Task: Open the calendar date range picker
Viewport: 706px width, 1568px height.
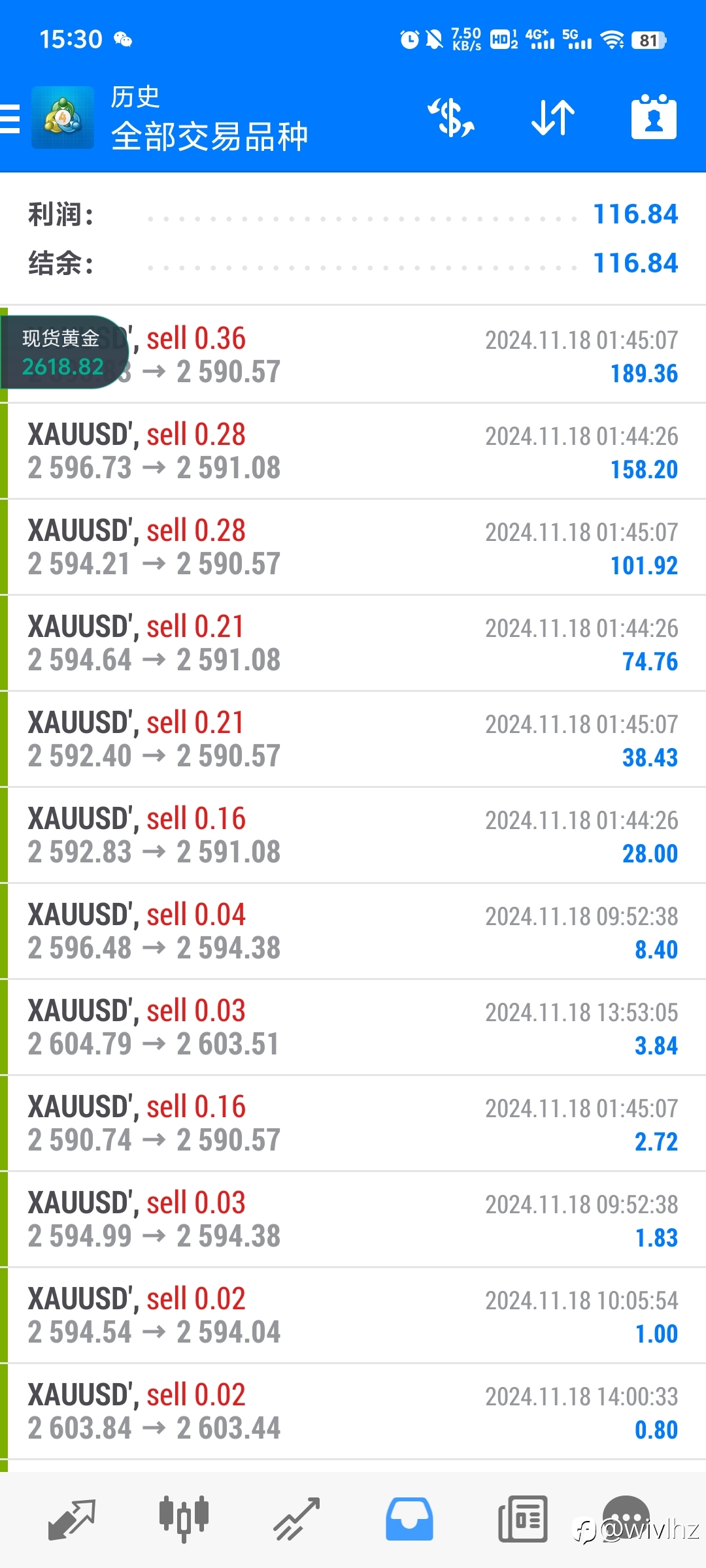Action: [x=654, y=117]
